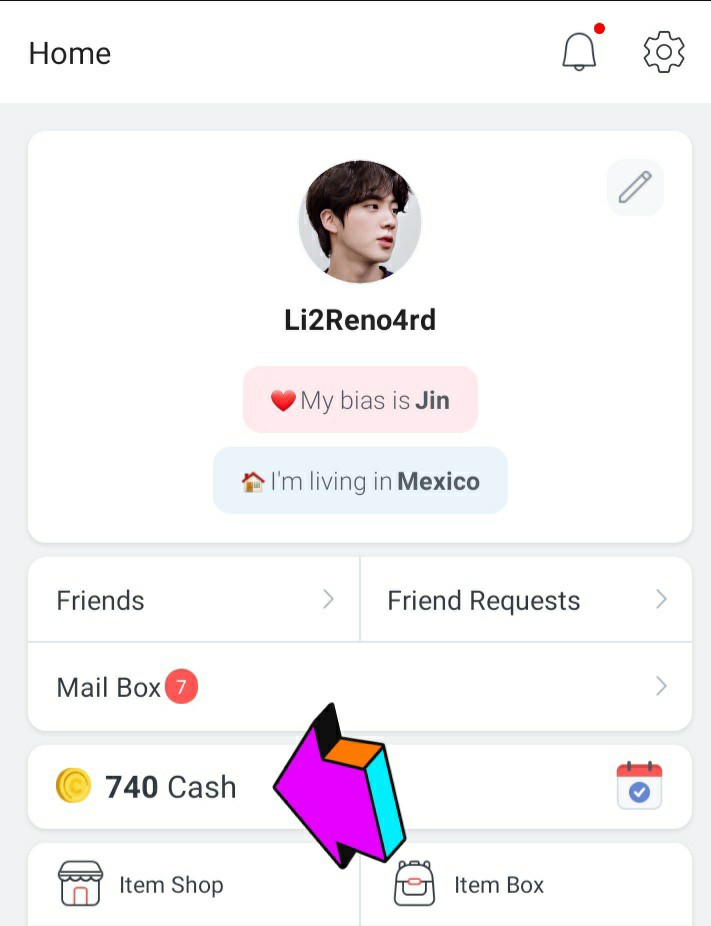Edit profile with the pencil icon

pyautogui.click(x=635, y=187)
